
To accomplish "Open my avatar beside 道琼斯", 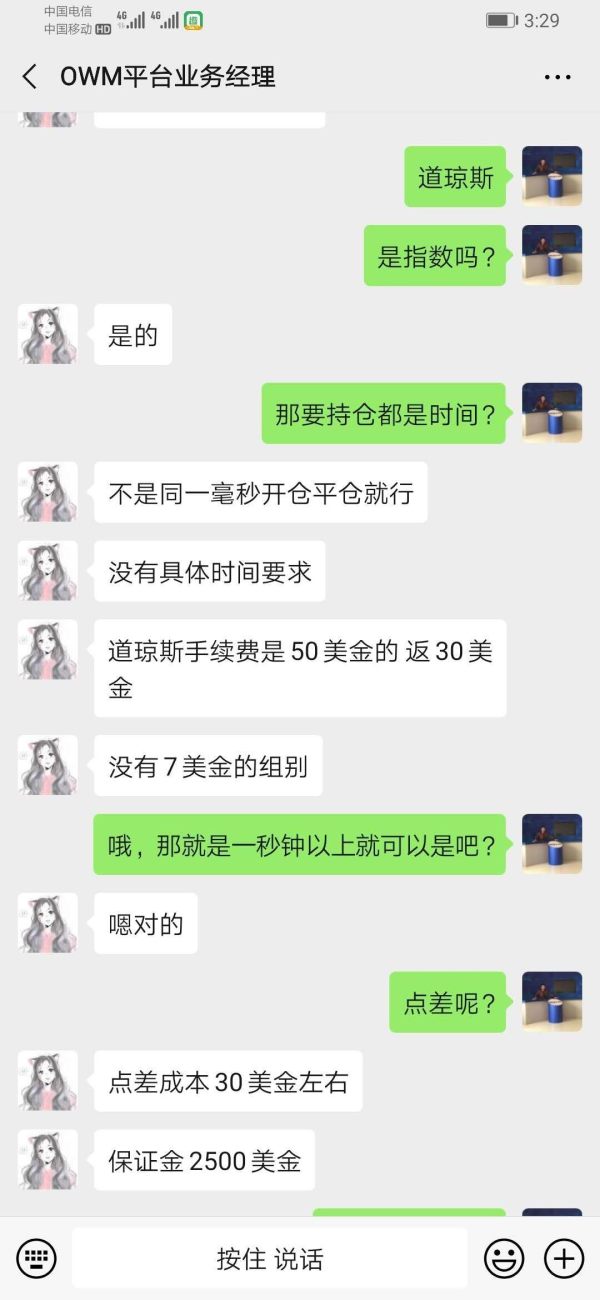I will (552, 177).
